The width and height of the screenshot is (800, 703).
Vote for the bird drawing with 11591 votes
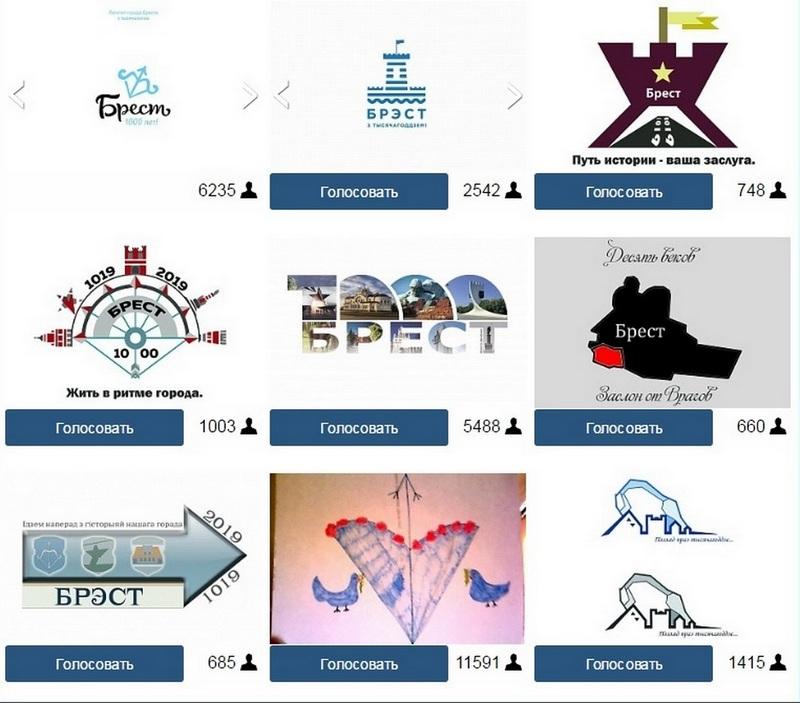358,664
